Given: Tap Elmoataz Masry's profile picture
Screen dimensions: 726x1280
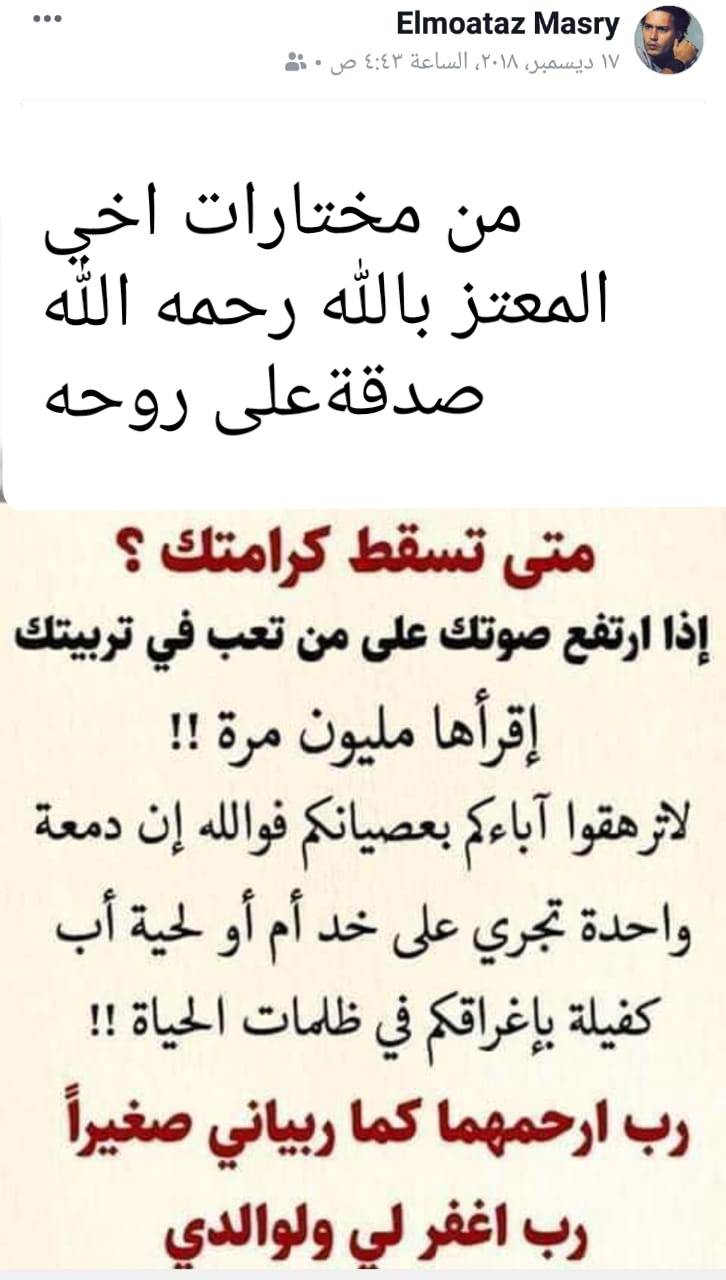Looking at the screenshot, I should tap(670, 40).
